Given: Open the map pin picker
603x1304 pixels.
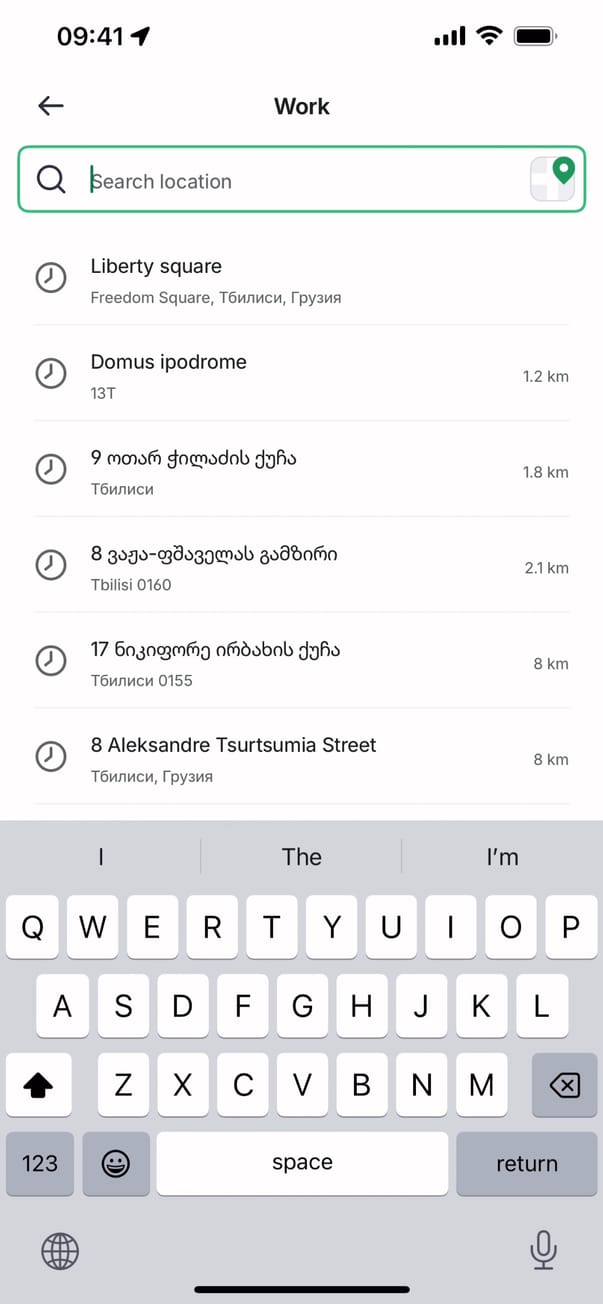Looking at the screenshot, I should [x=552, y=180].
